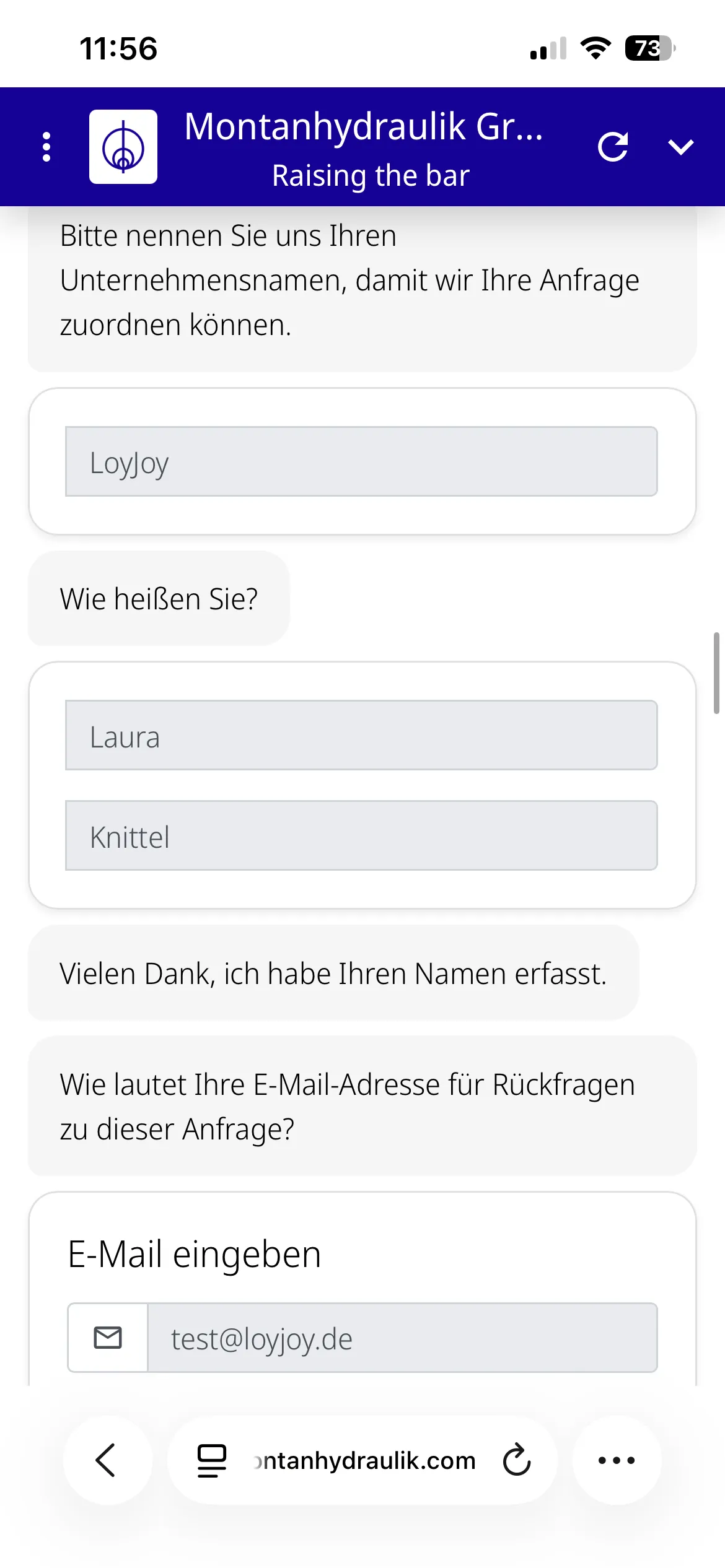This screenshot has height=1568, width=725.
Task: Tap the Knittel last name field
Action: [x=361, y=835]
